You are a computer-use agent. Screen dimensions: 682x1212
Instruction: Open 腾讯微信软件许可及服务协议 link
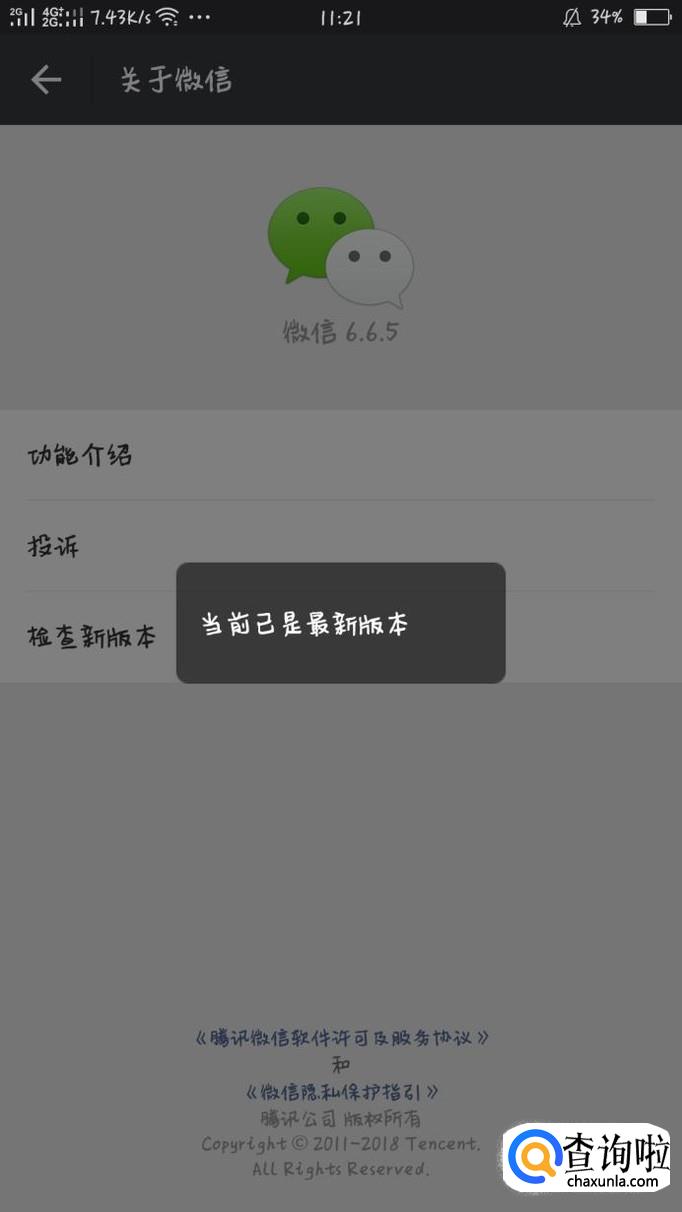click(x=342, y=1037)
